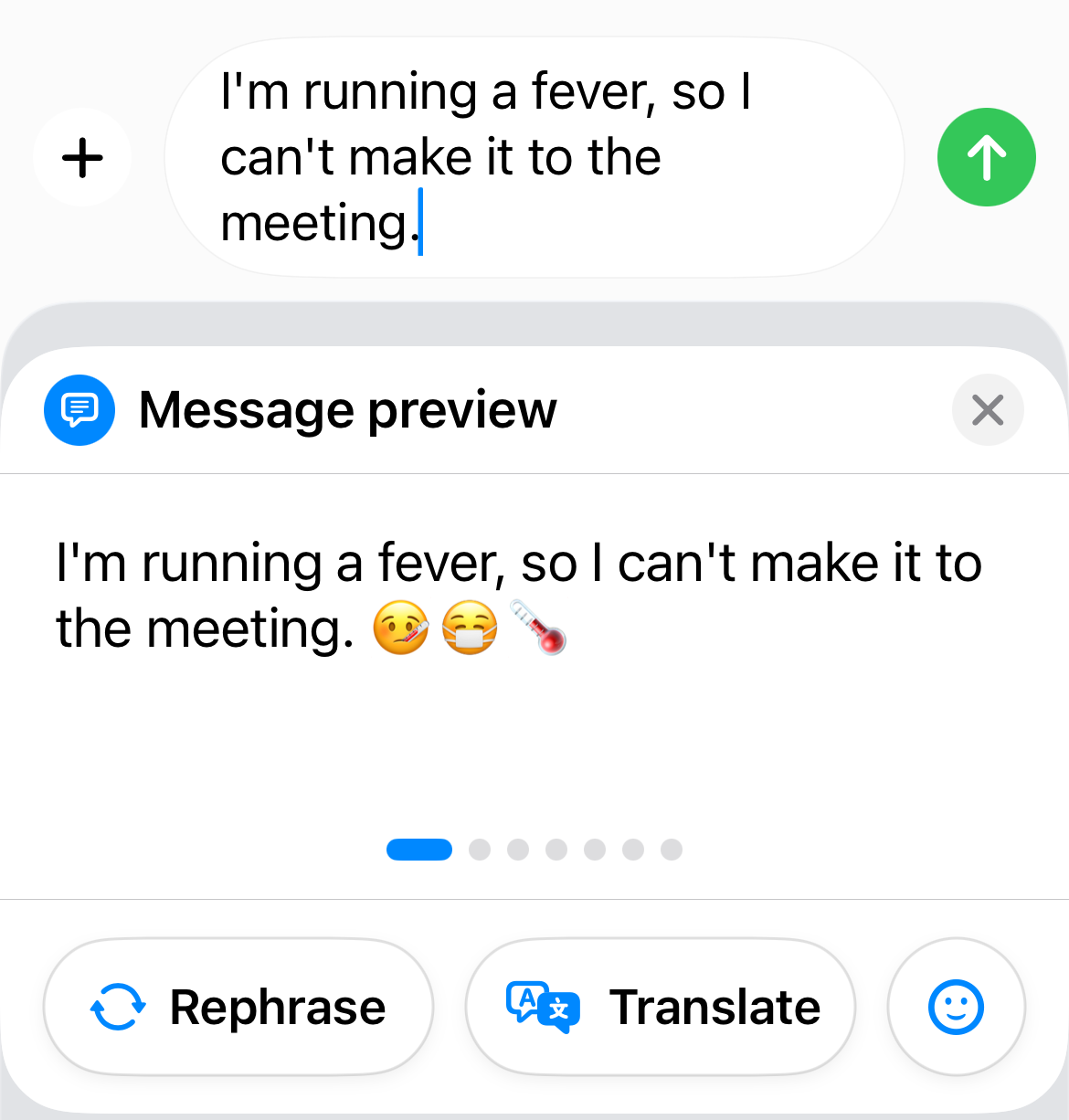Focus the message text field
The height and width of the screenshot is (1120, 1069).
[534, 157]
